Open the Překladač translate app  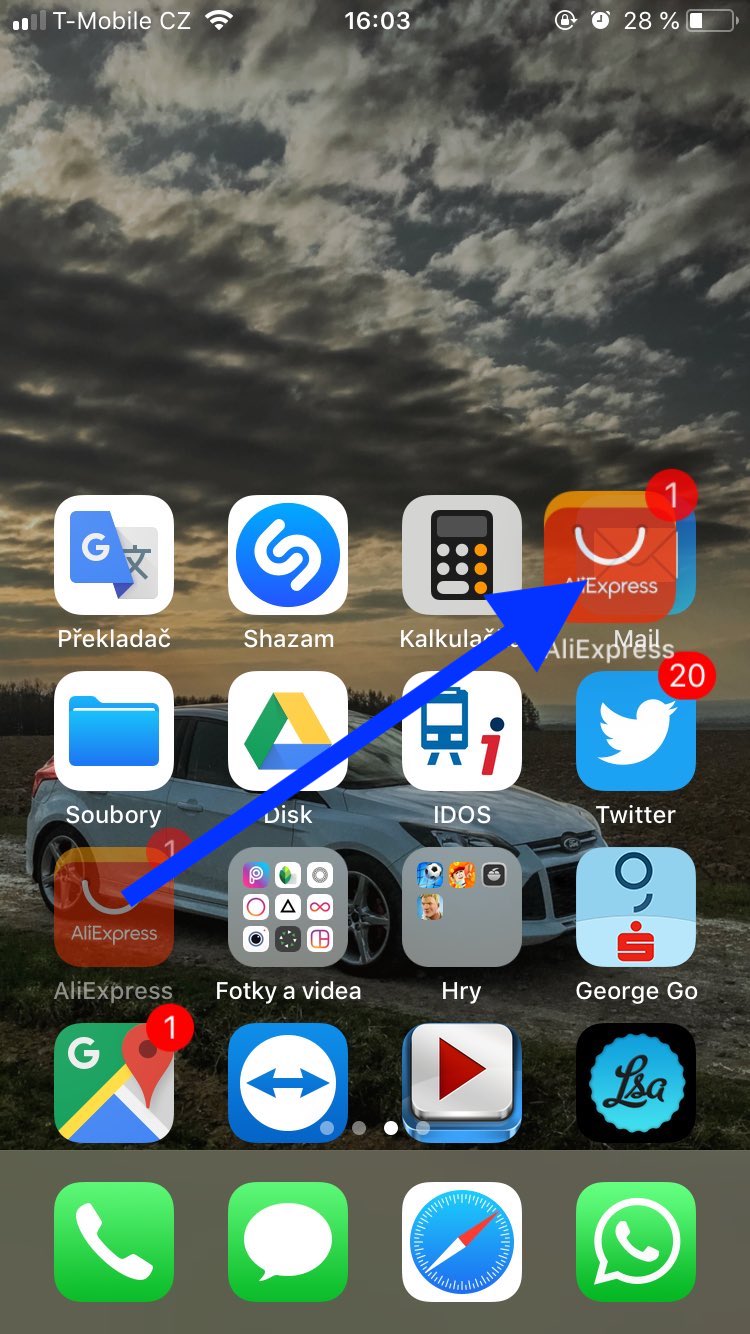(114, 555)
